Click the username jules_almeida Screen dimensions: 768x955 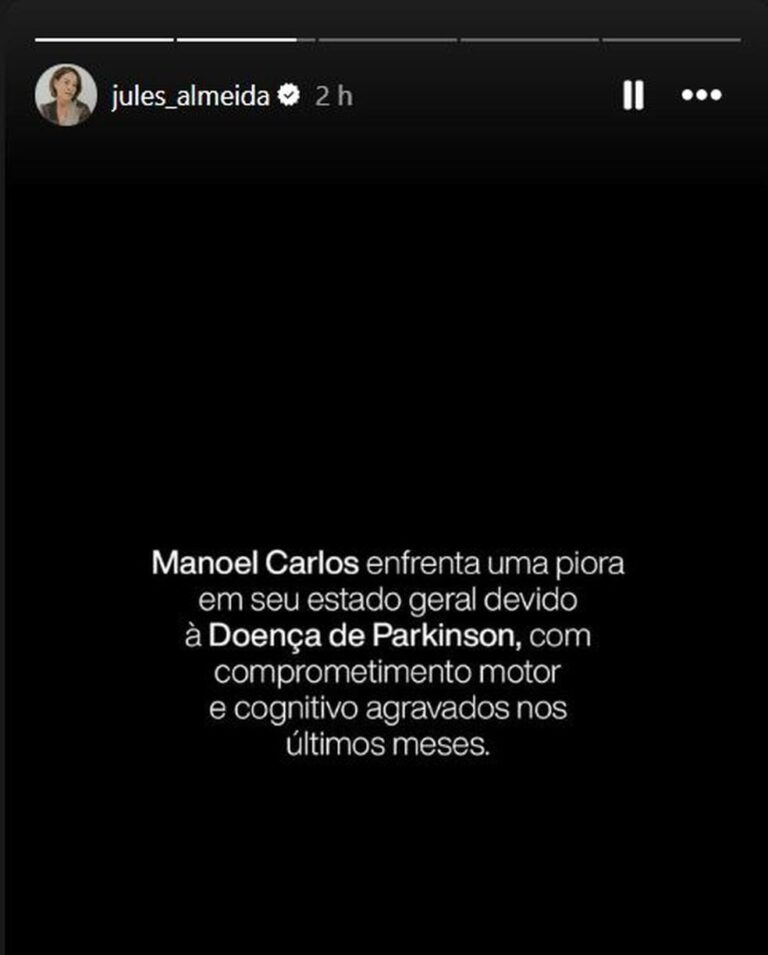pyautogui.click(x=192, y=95)
